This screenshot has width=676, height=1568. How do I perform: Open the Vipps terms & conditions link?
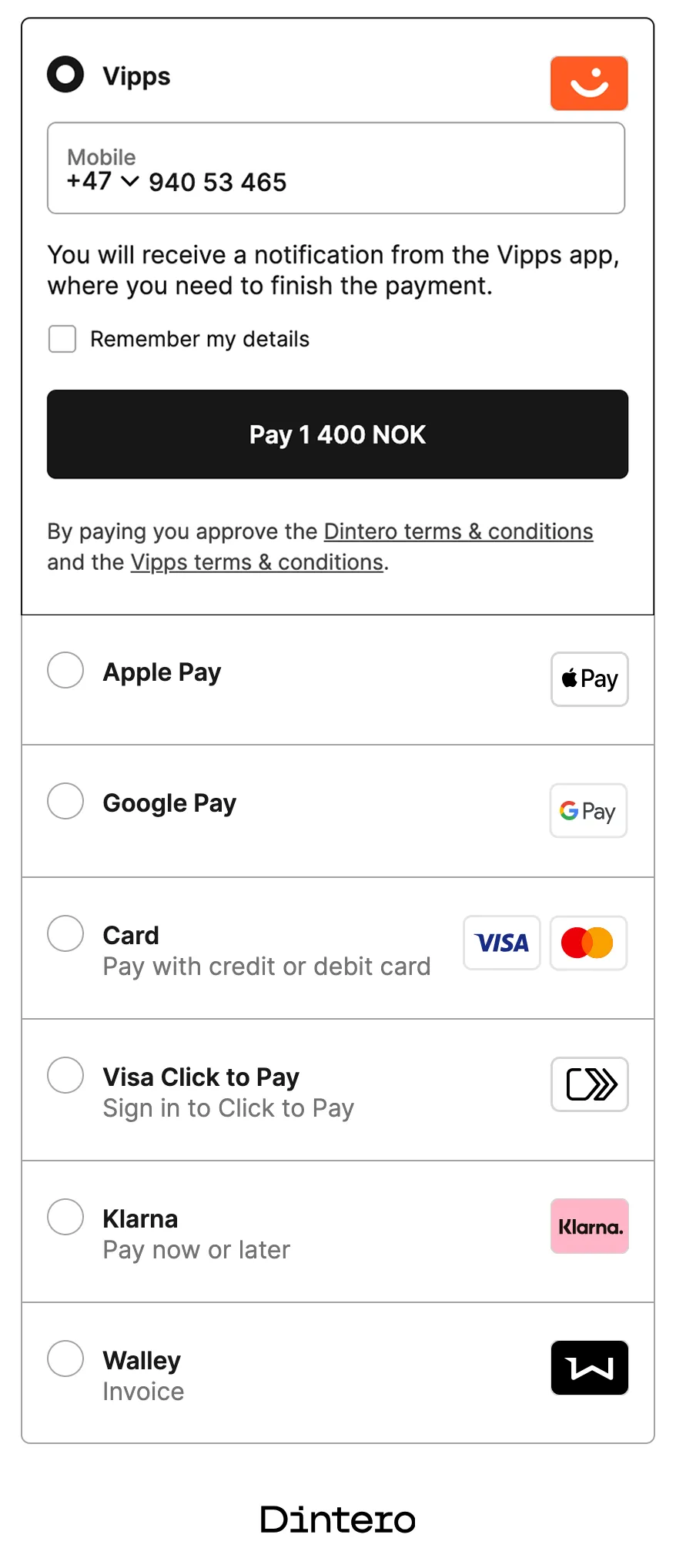[x=256, y=561]
